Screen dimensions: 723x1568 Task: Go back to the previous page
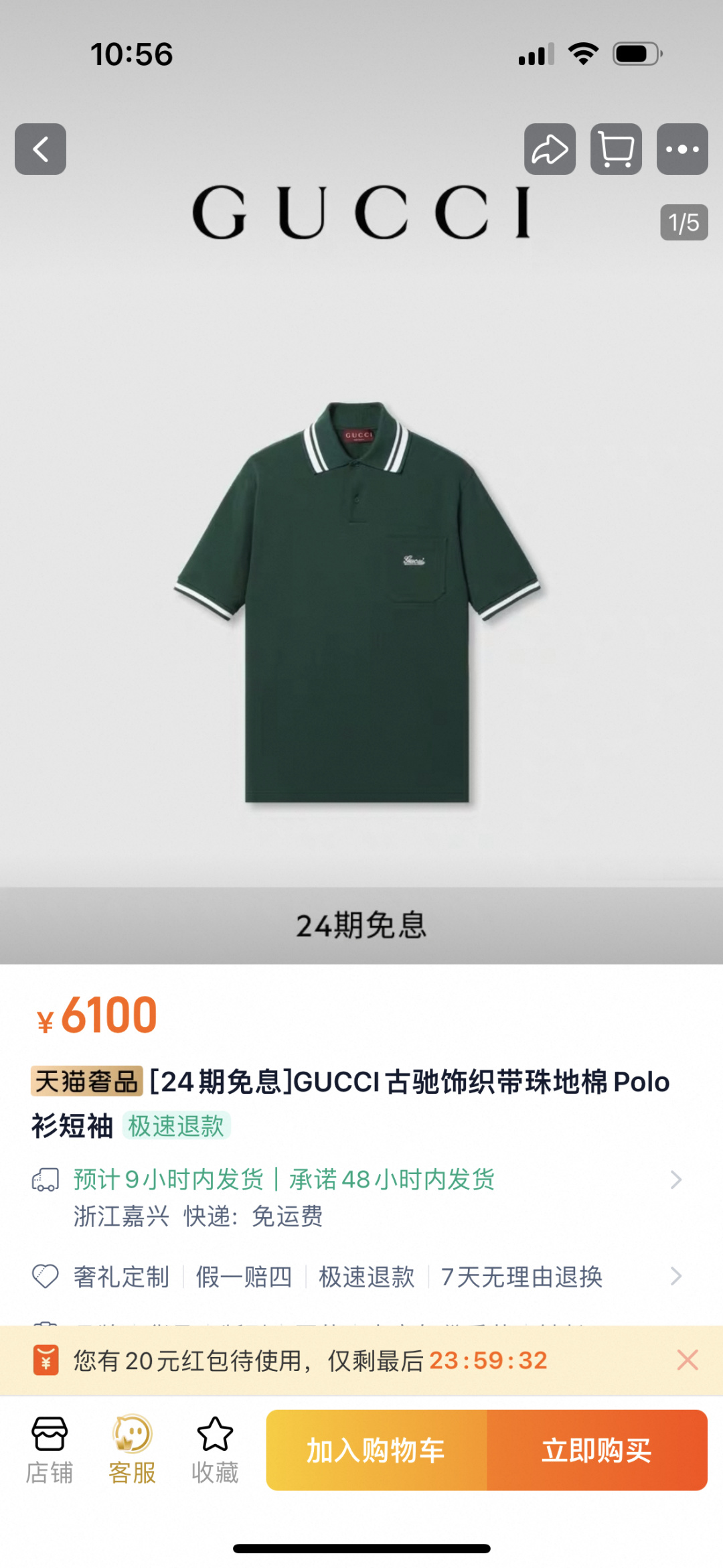click(x=40, y=149)
